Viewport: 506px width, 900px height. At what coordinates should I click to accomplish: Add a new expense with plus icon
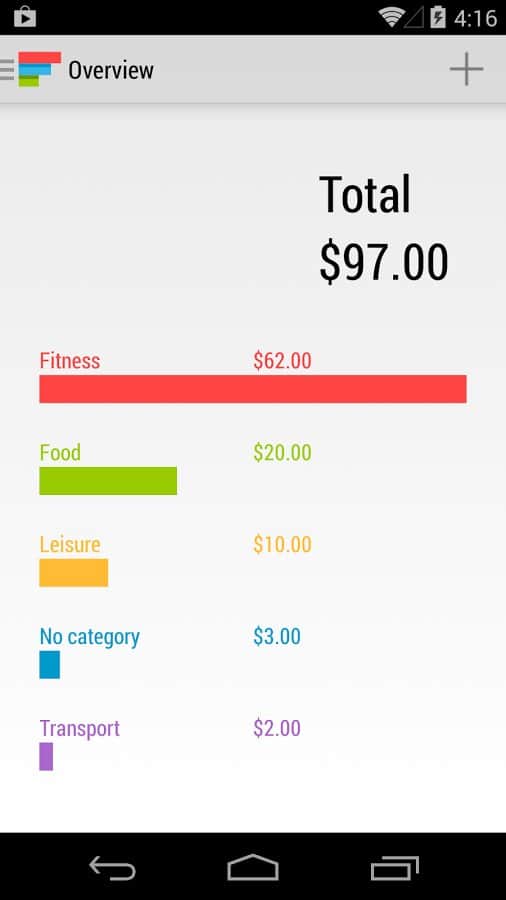point(466,69)
